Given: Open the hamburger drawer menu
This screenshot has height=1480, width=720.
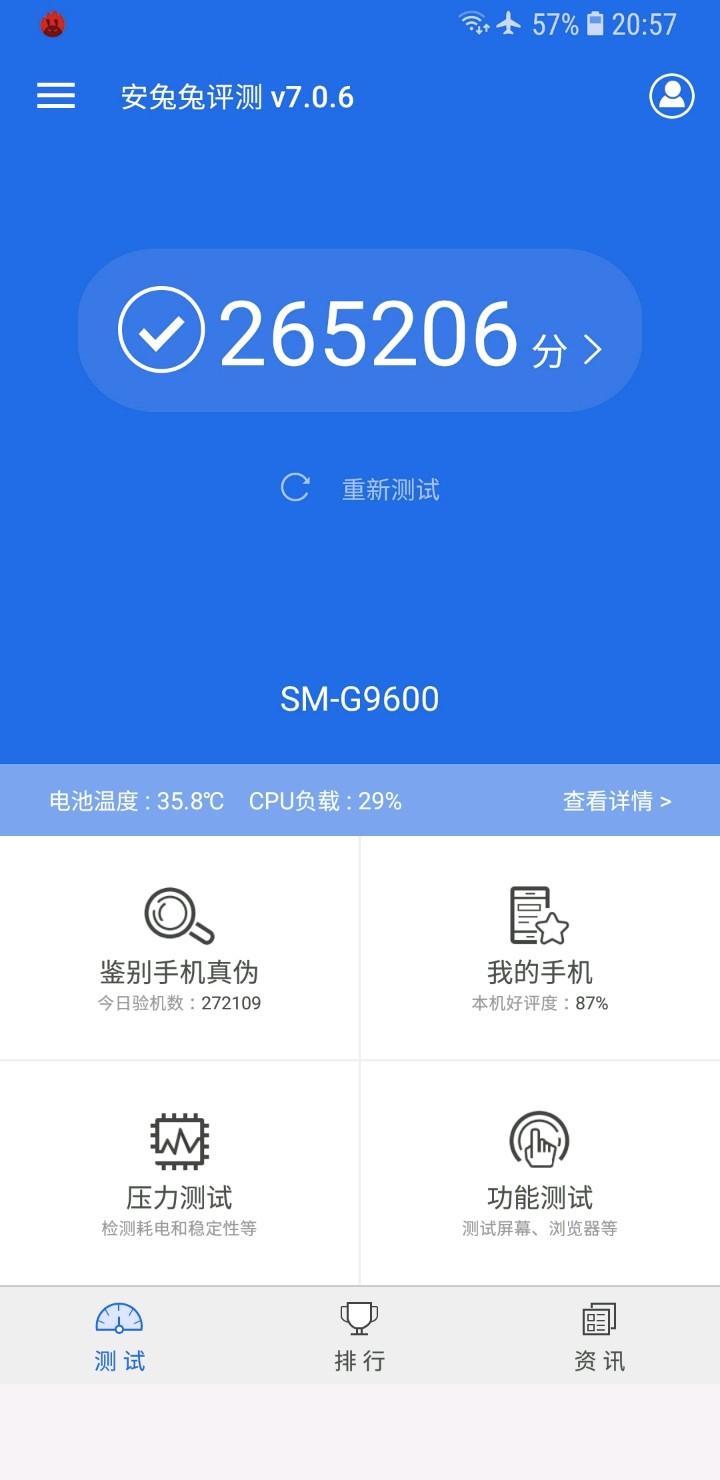Looking at the screenshot, I should [x=56, y=96].
